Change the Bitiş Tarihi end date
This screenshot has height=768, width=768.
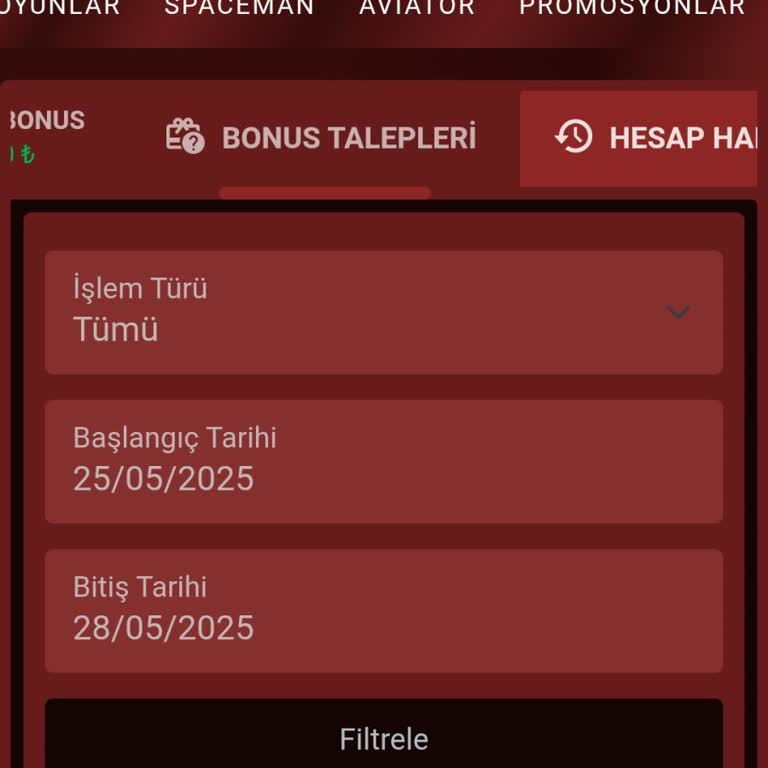pyautogui.click(x=383, y=610)
